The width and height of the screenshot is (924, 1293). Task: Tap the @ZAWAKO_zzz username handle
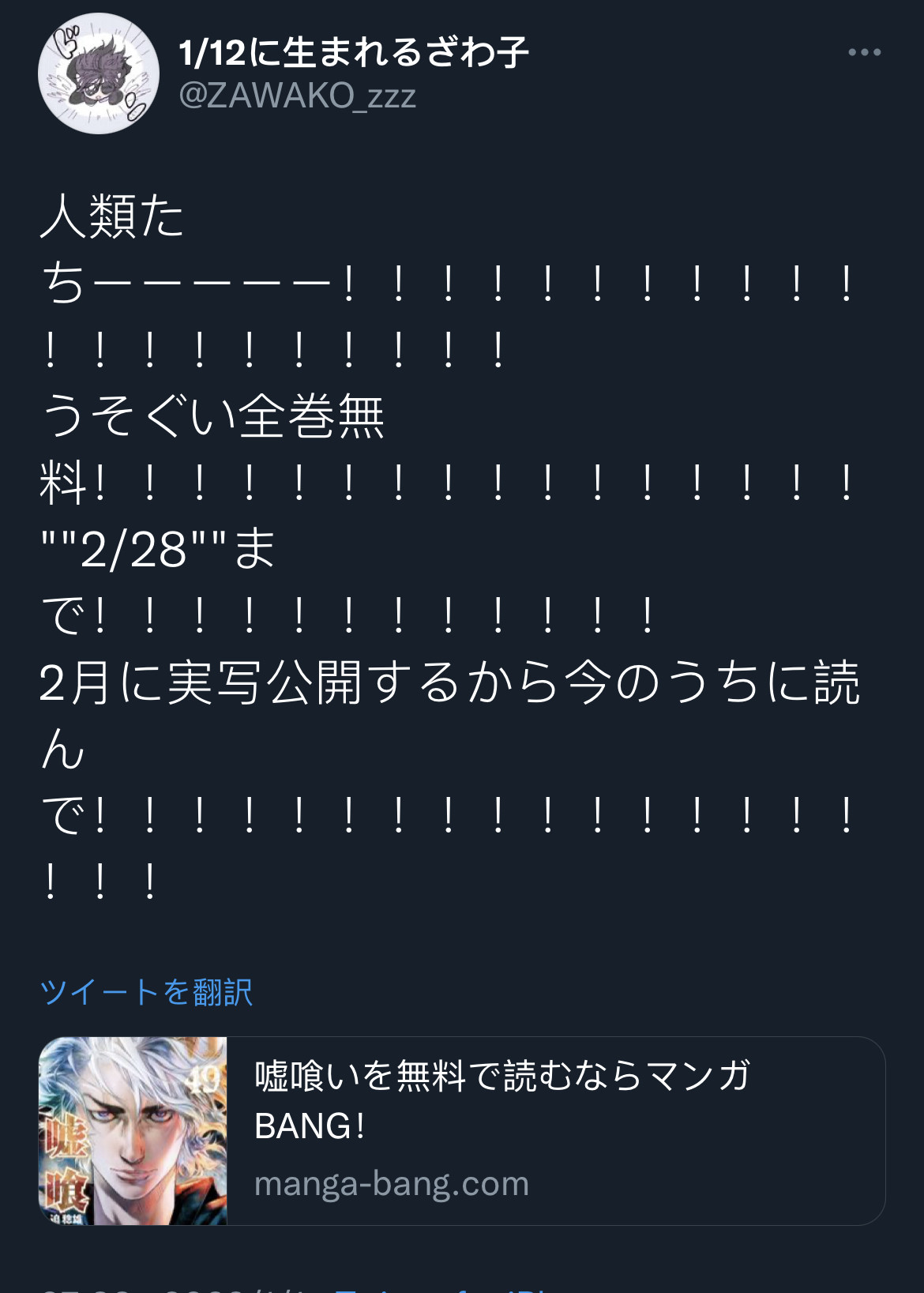click(x=297, y=96)
